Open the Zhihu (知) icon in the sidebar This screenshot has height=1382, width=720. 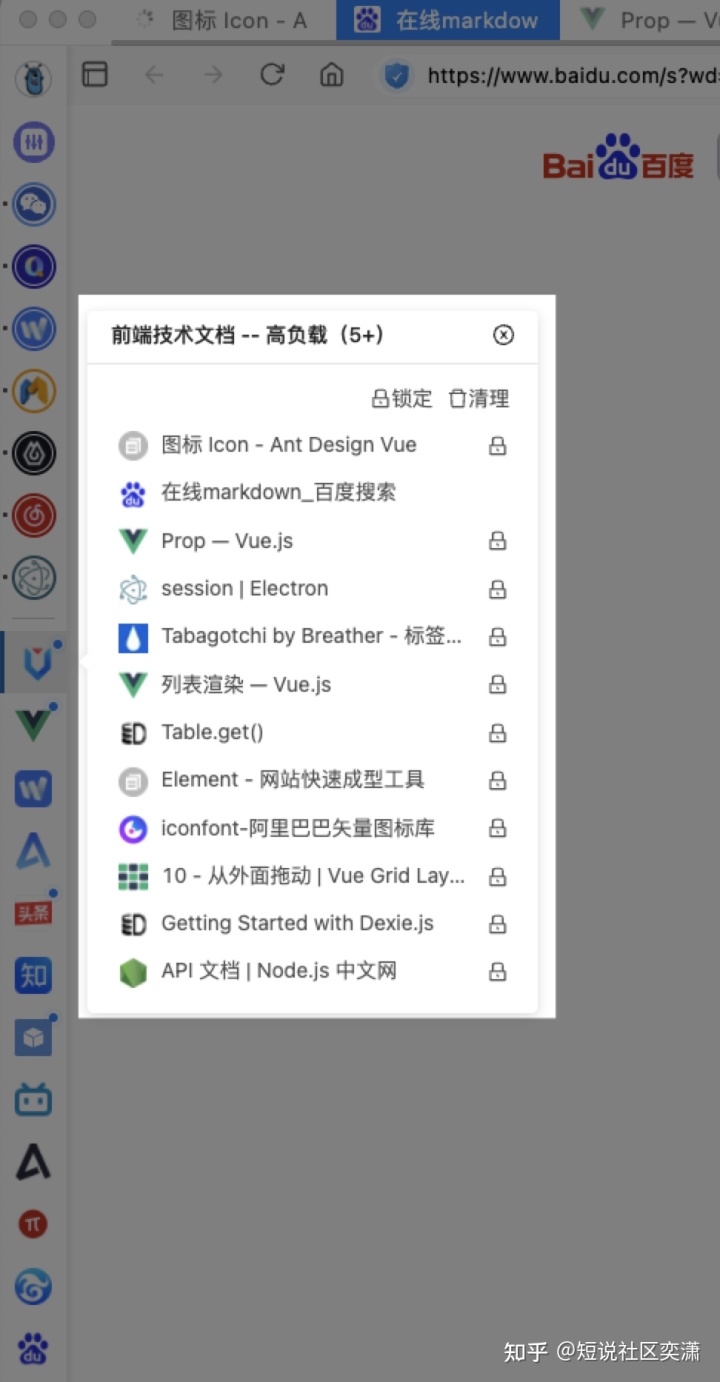32,975
